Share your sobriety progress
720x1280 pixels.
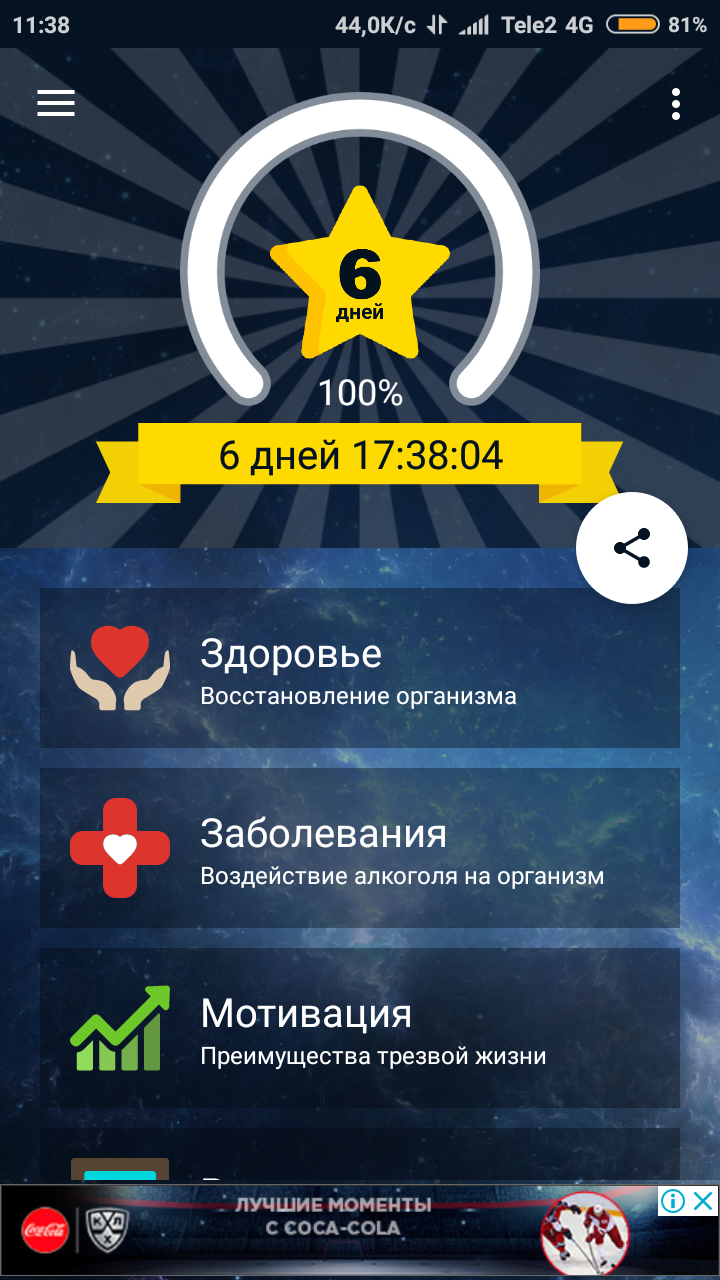point(632,548)
